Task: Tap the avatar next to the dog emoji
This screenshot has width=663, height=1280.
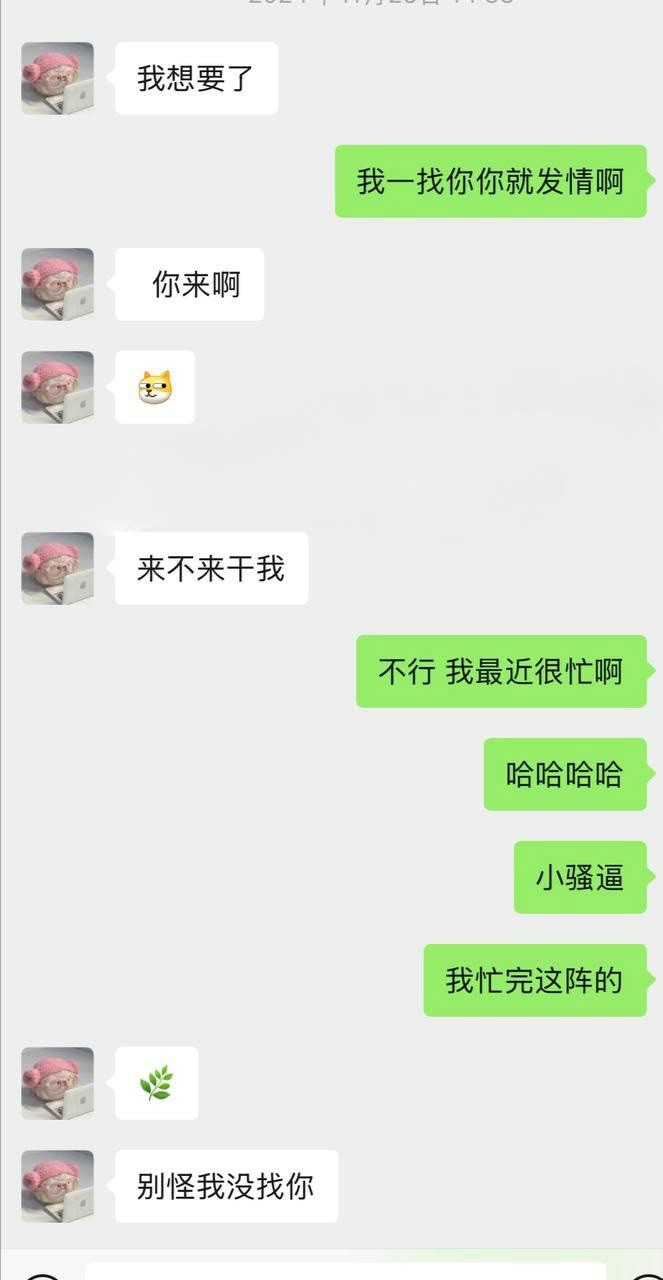Action: pyautogui.click(x=58, y=387)
